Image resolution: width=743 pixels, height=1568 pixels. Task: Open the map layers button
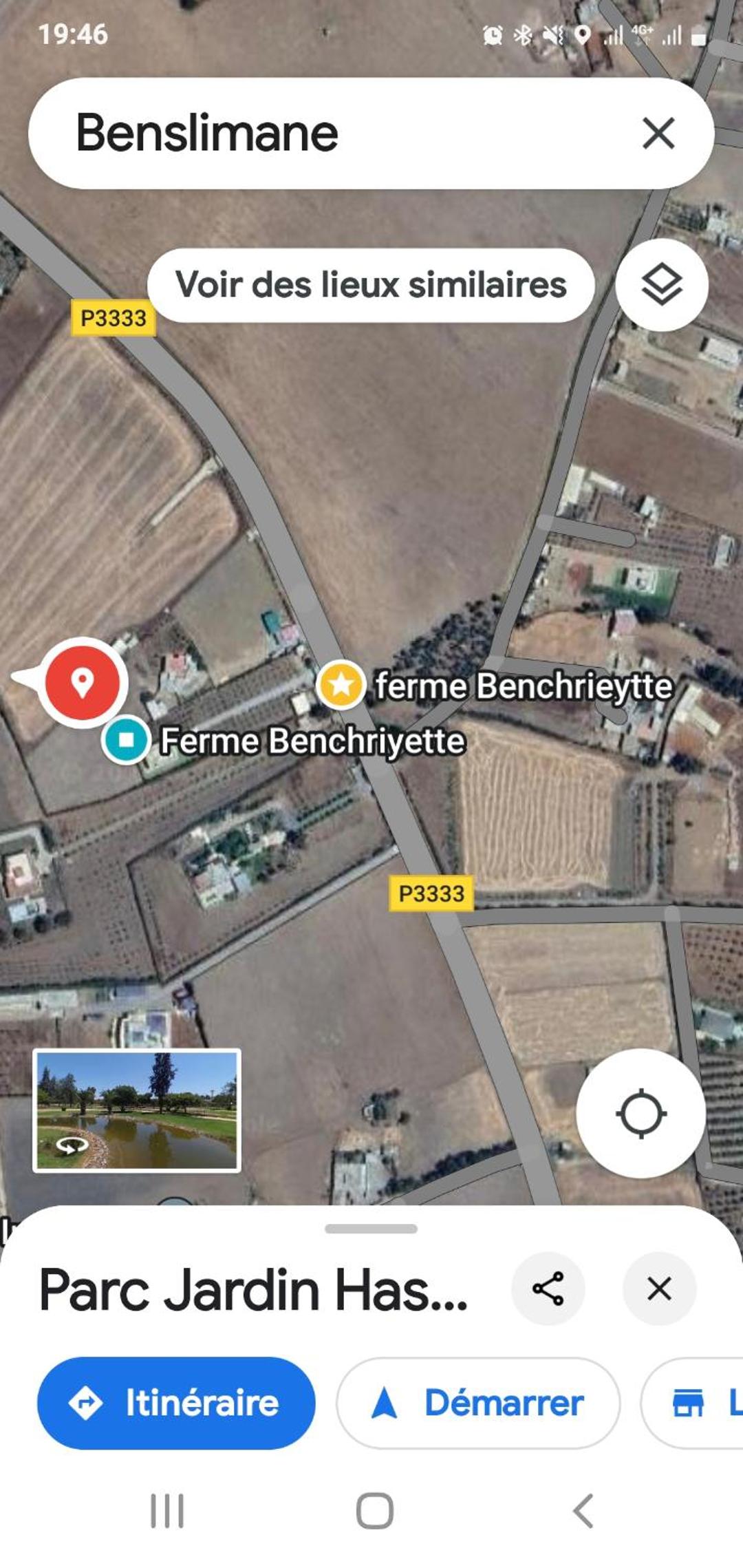point(662,285)
